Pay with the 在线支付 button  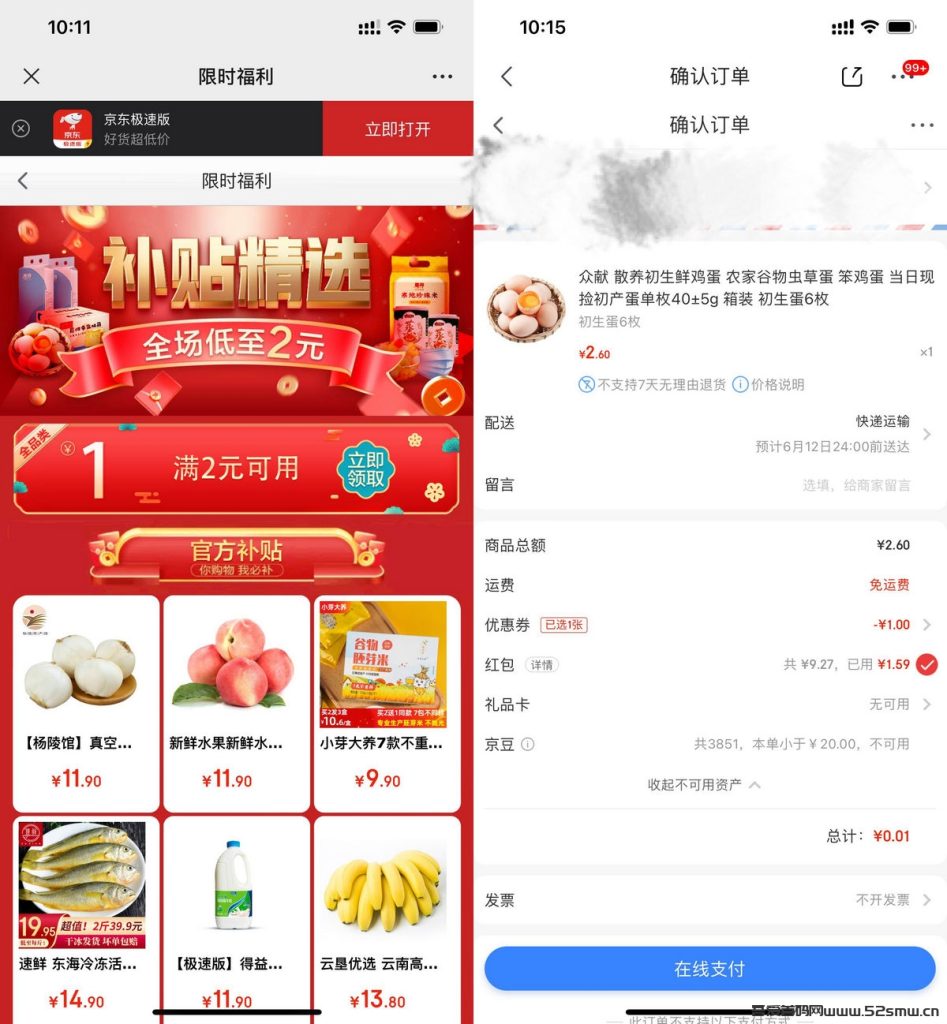[709, 968]
